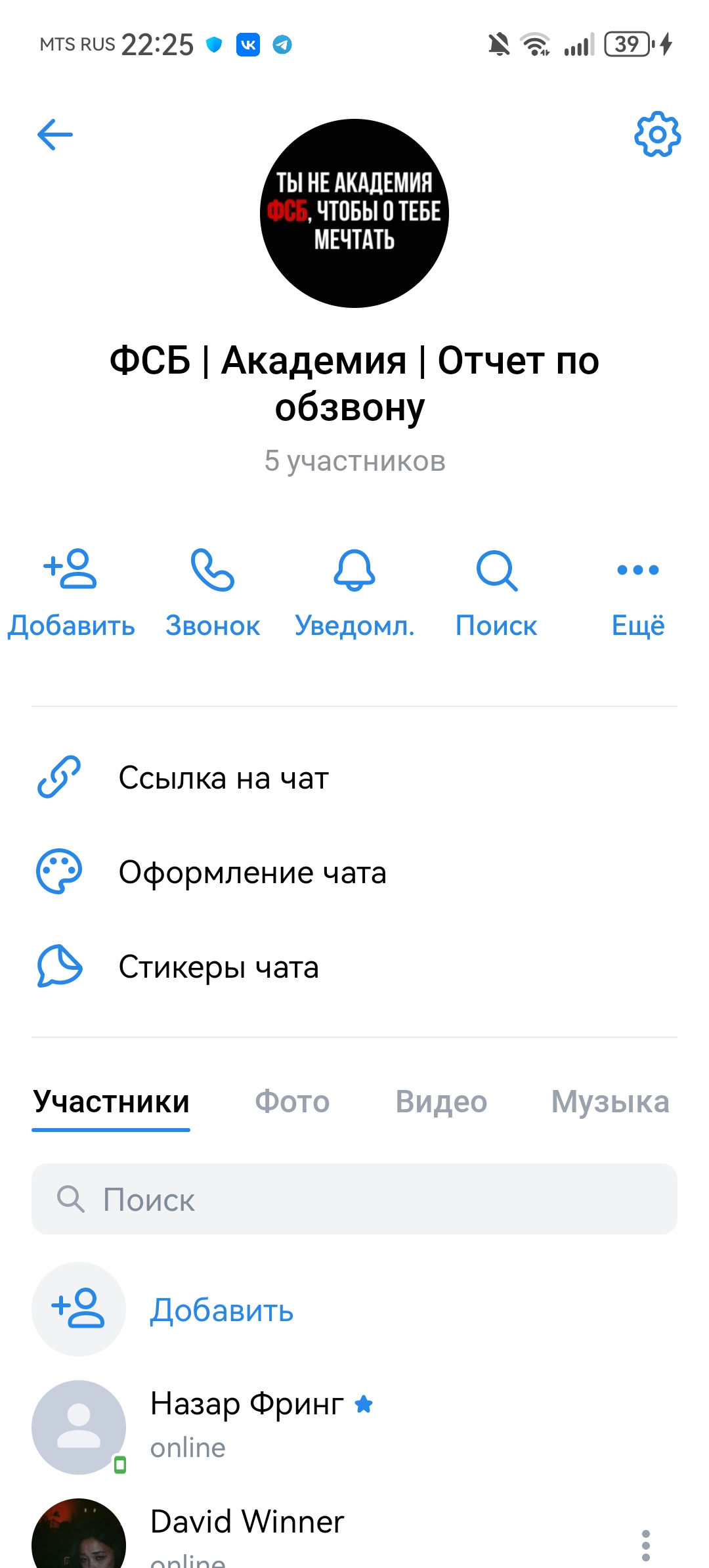This screenshot has width=709, height=1568.
Task: Select the Участники tab
Action: [111, 1102]
